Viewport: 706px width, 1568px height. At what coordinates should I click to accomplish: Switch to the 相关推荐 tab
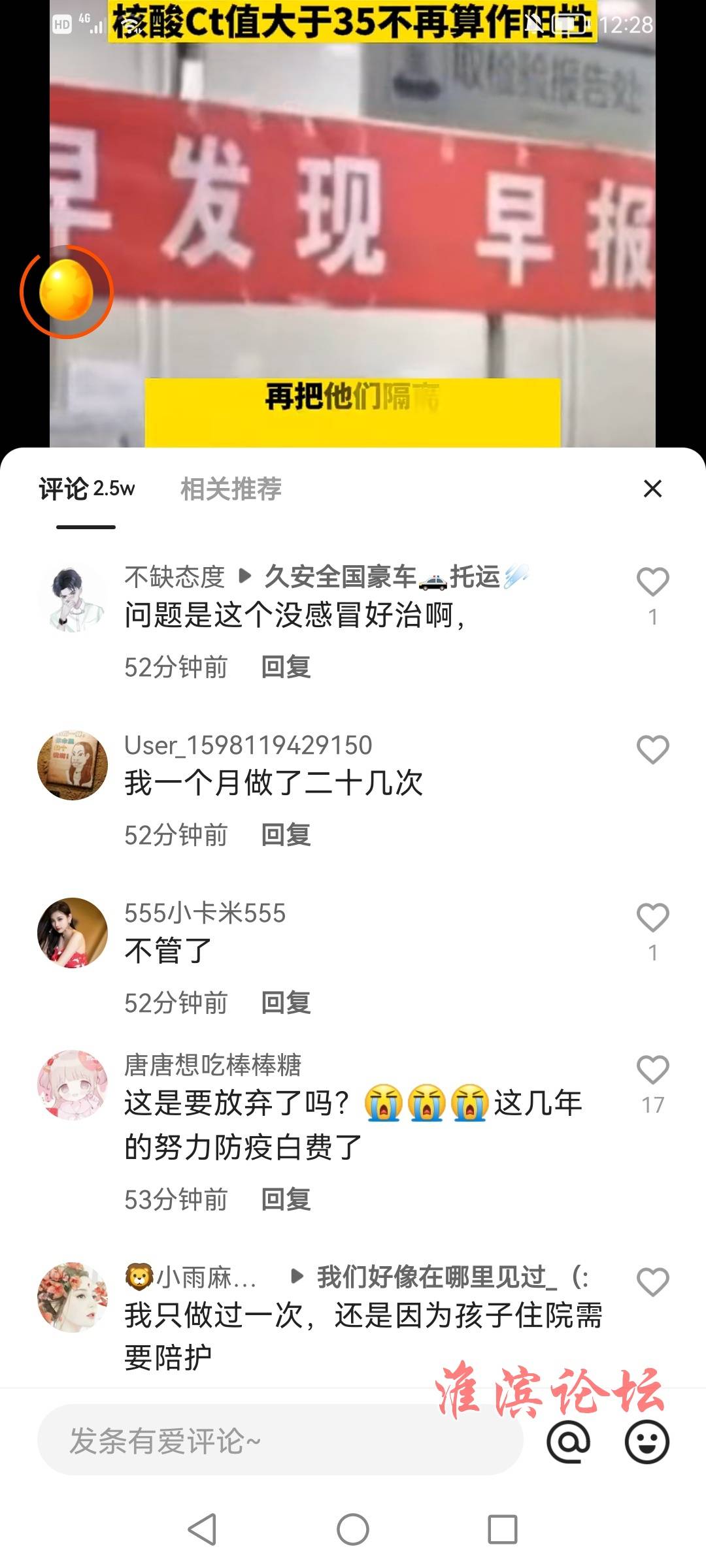pyautogui.click(x=231, y=489)
